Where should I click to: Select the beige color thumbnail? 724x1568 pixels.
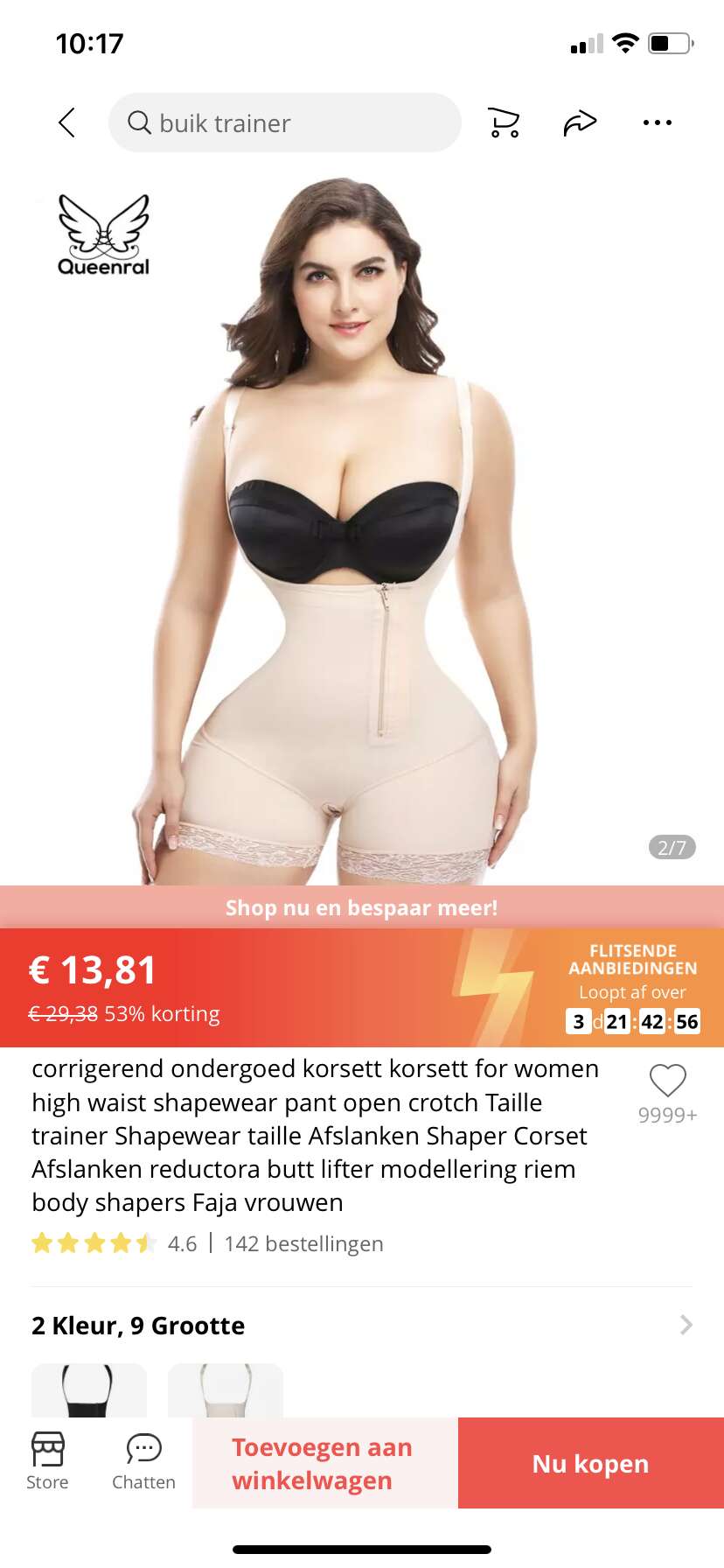click(x=226, y=1389)
